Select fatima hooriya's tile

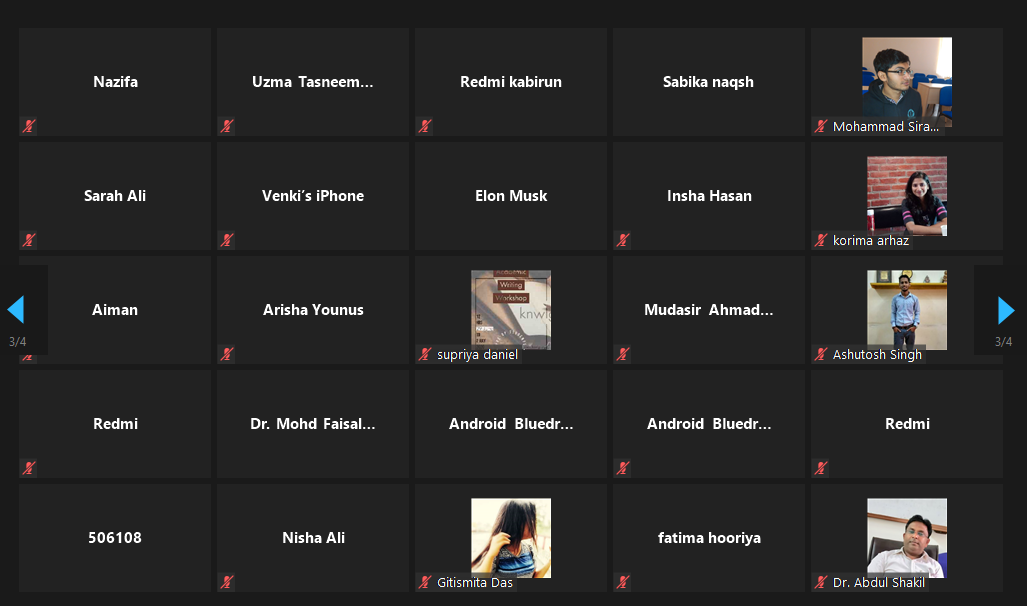(x=708, y=538)
